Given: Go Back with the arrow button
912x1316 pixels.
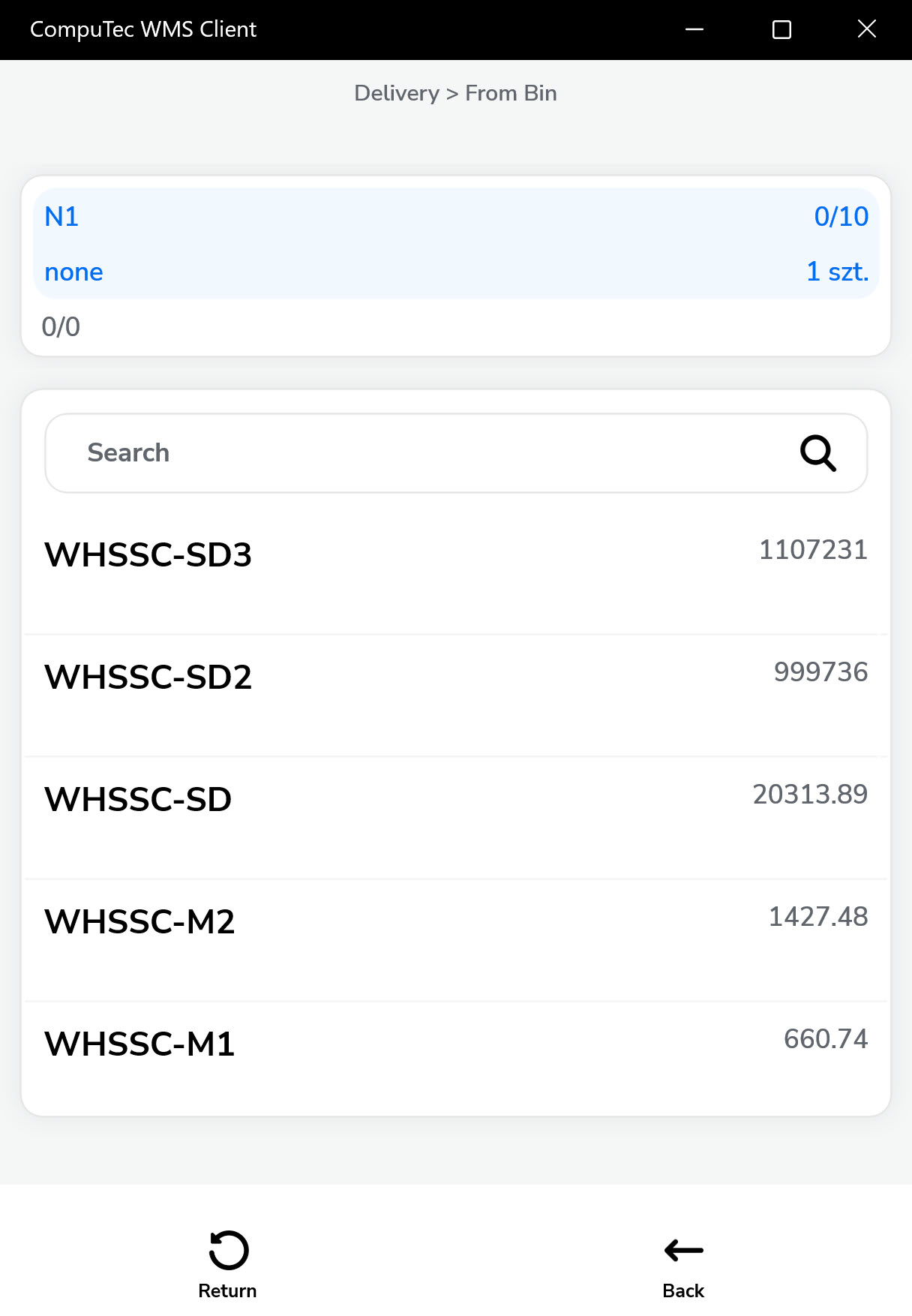Looking at the screenshot, I should [x=683, y=1264].
